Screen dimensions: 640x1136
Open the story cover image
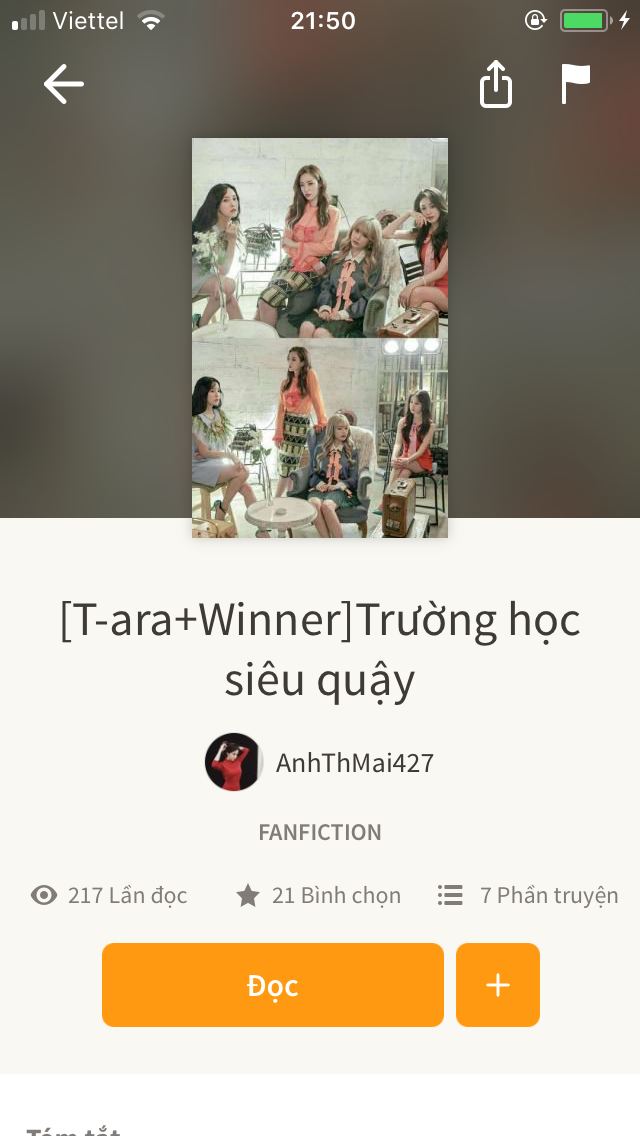point(320,338)
